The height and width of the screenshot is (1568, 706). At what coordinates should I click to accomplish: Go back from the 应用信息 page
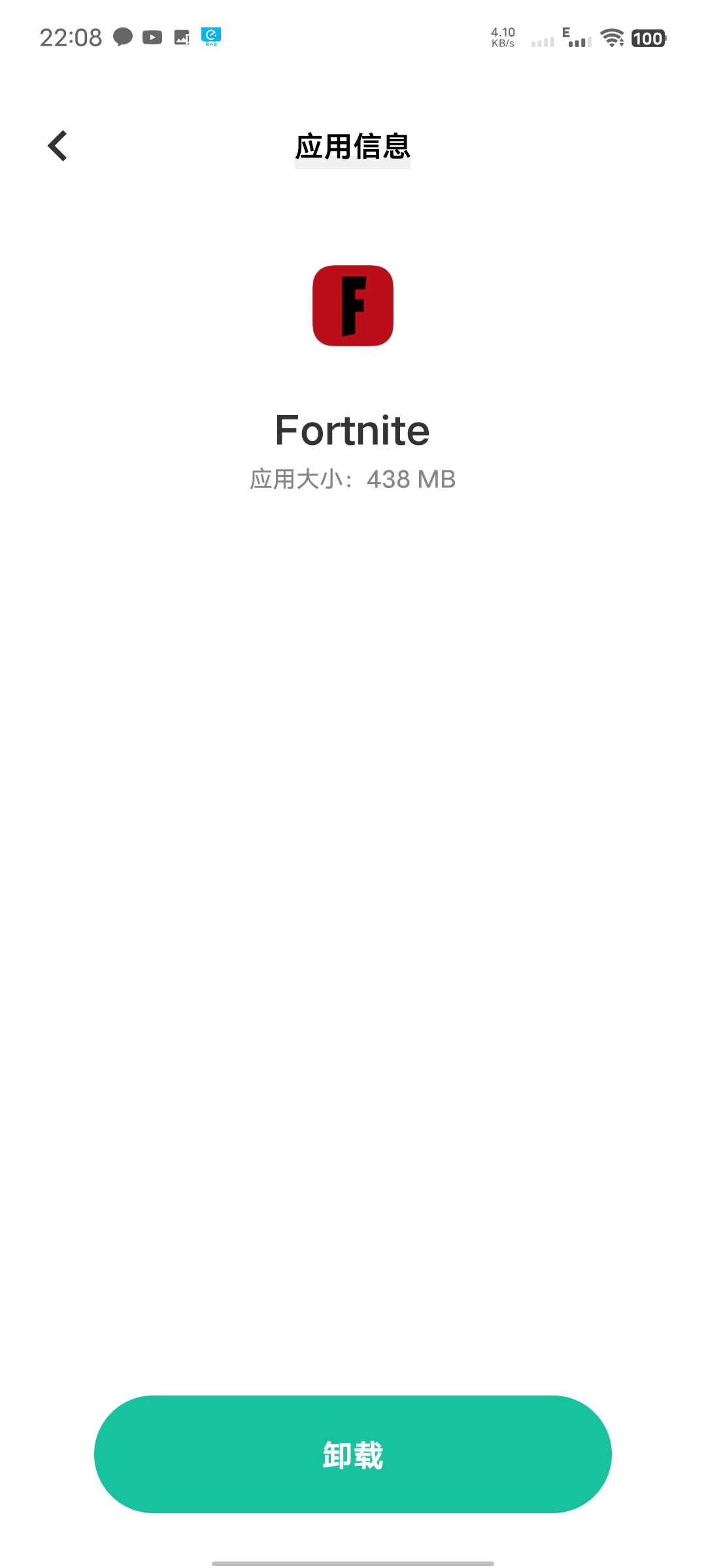coord(58,146)
